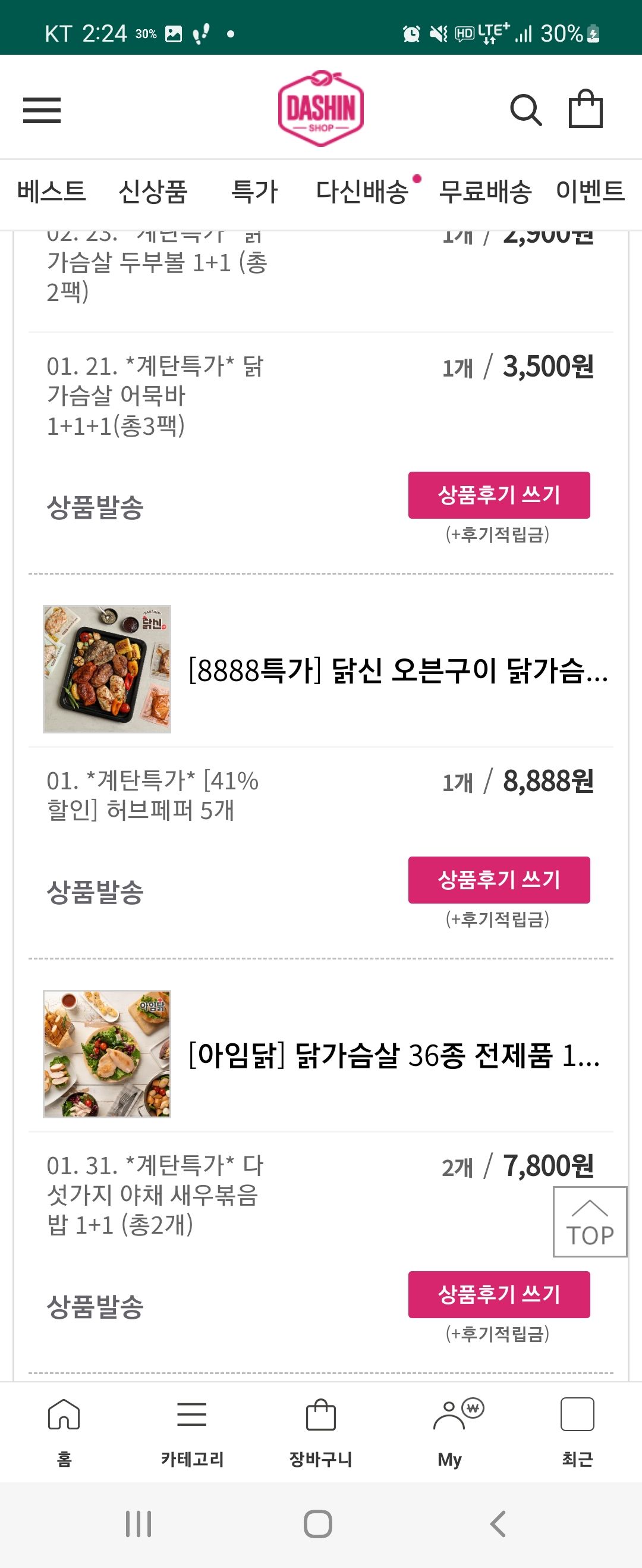642x1568 pixels.
Task: Open 카테고리 in bottom navigation
Action: pos(192,1429)
